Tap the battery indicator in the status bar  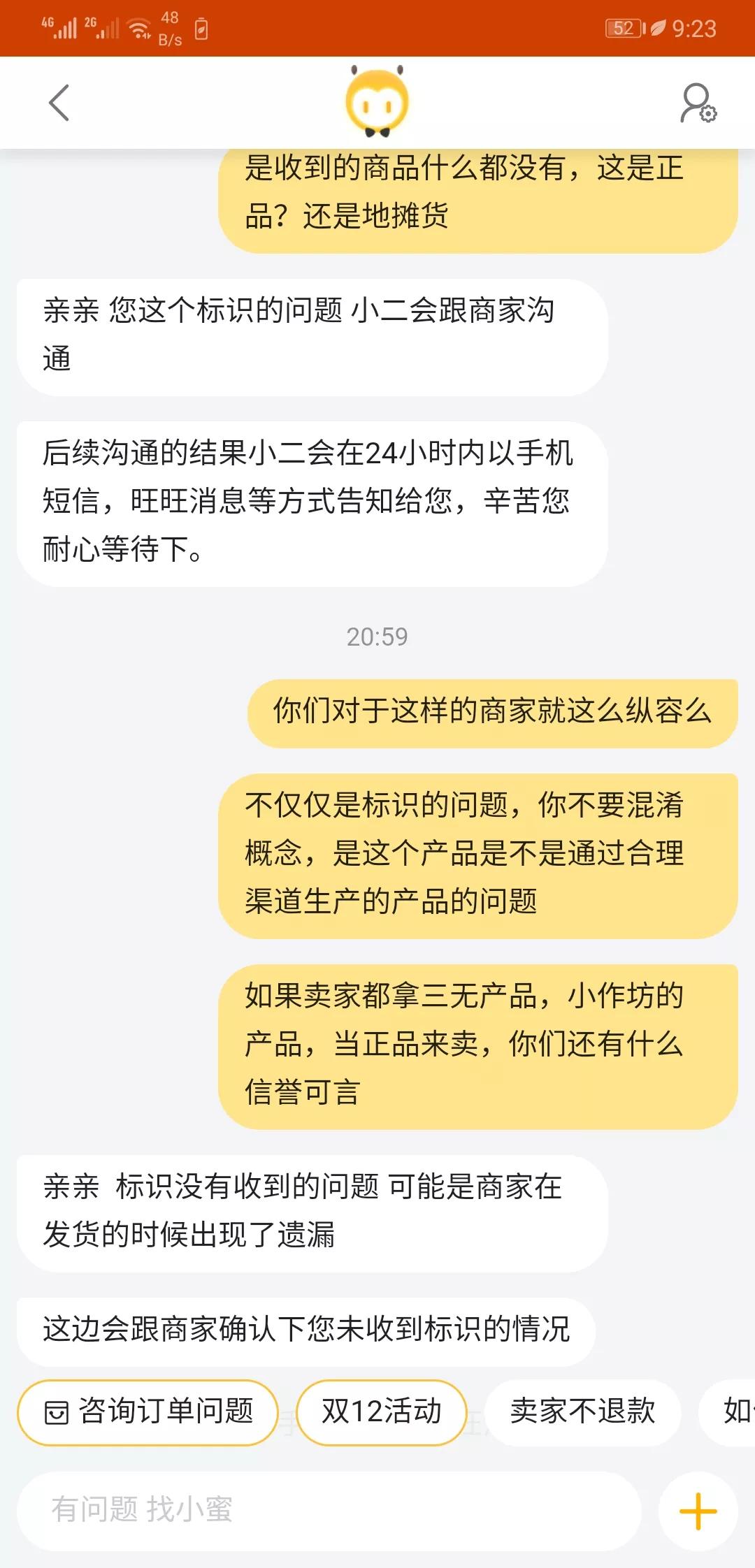[x=624, y=28]
